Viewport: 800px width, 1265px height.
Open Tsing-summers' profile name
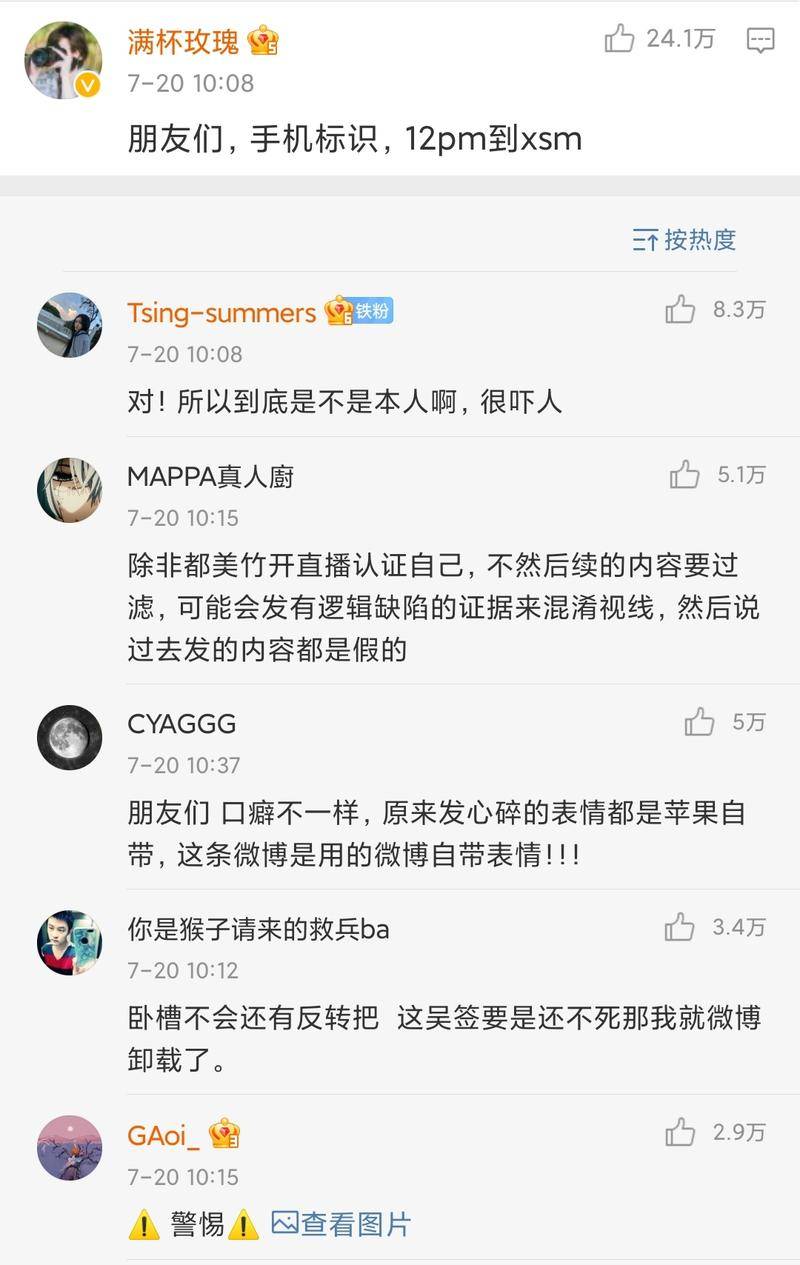[221, 312]
